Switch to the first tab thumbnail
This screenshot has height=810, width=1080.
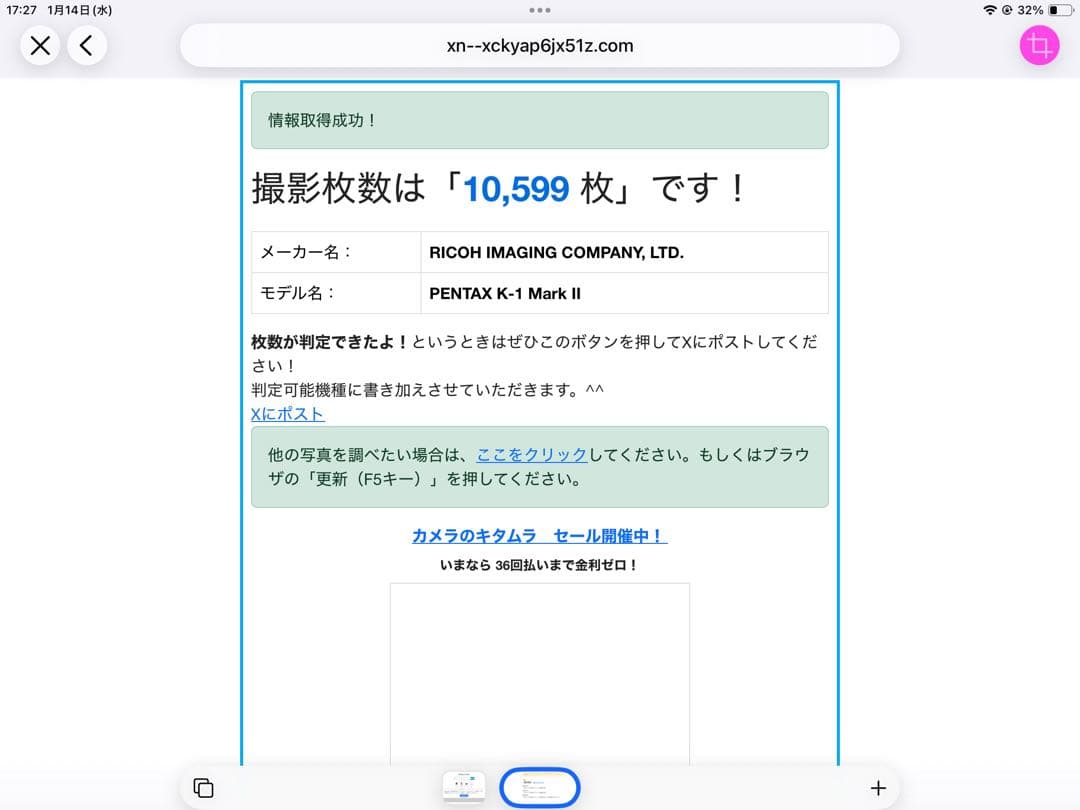464,787
